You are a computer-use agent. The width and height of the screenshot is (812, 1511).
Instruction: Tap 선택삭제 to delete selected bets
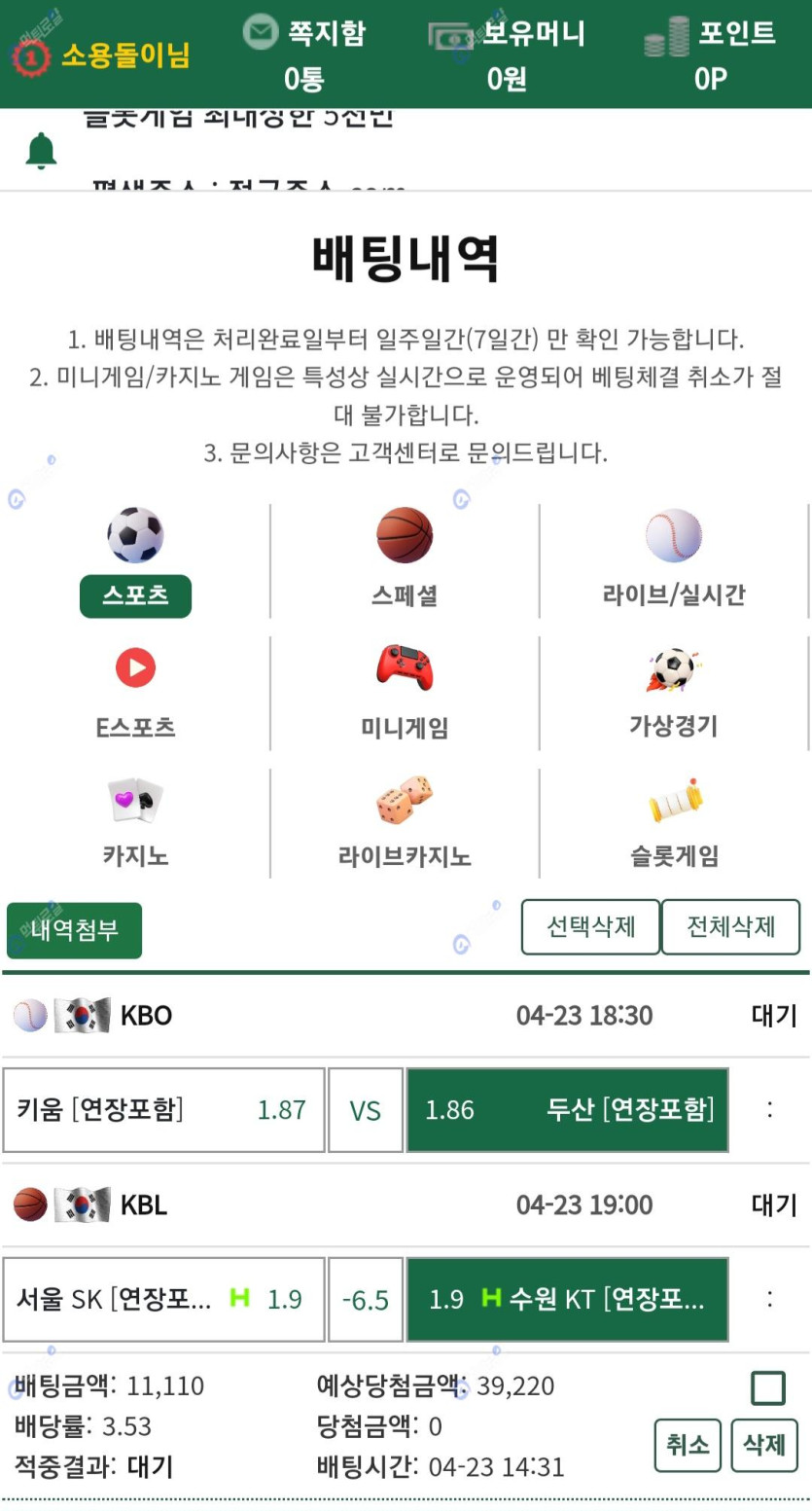pos(590,926)
